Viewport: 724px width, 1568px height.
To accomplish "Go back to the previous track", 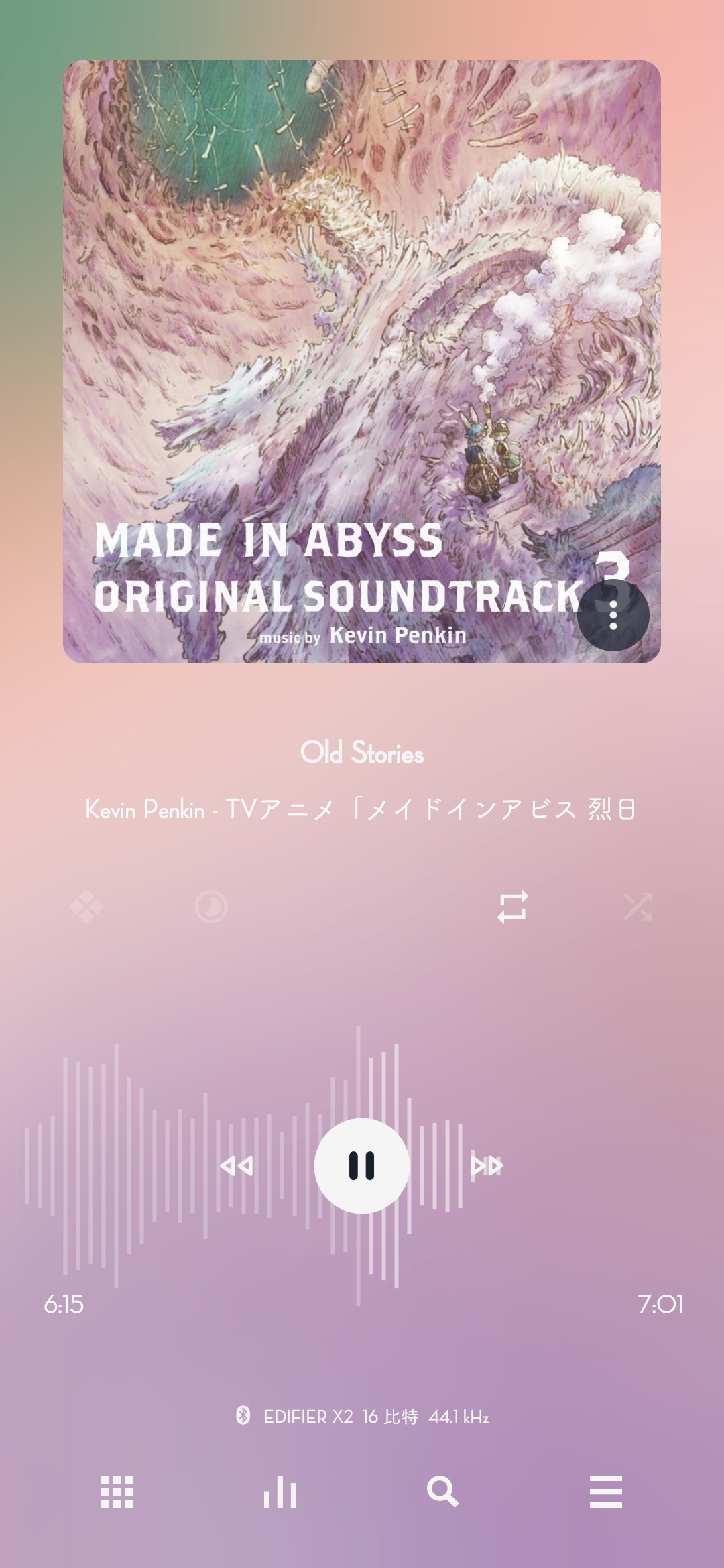I will click(x=237, y=1166).
